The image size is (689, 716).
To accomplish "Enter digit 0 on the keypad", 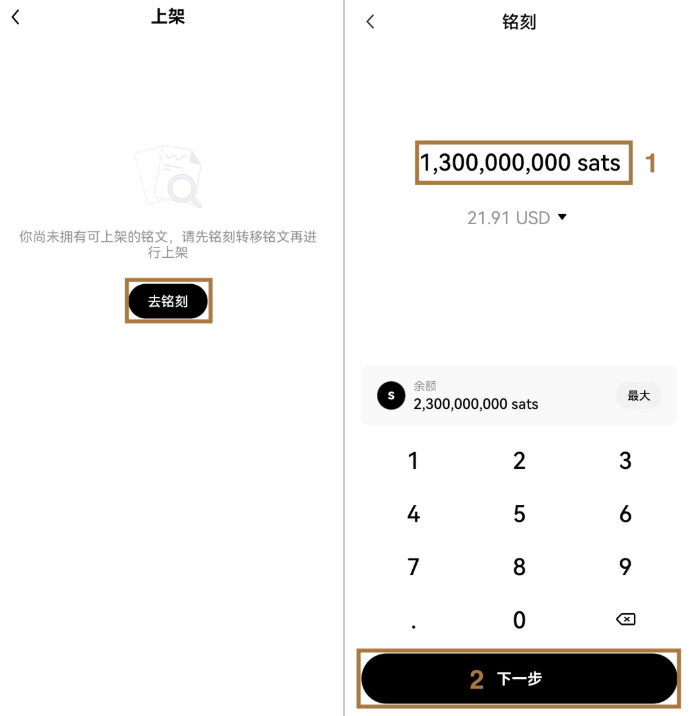I will (519, 620).
